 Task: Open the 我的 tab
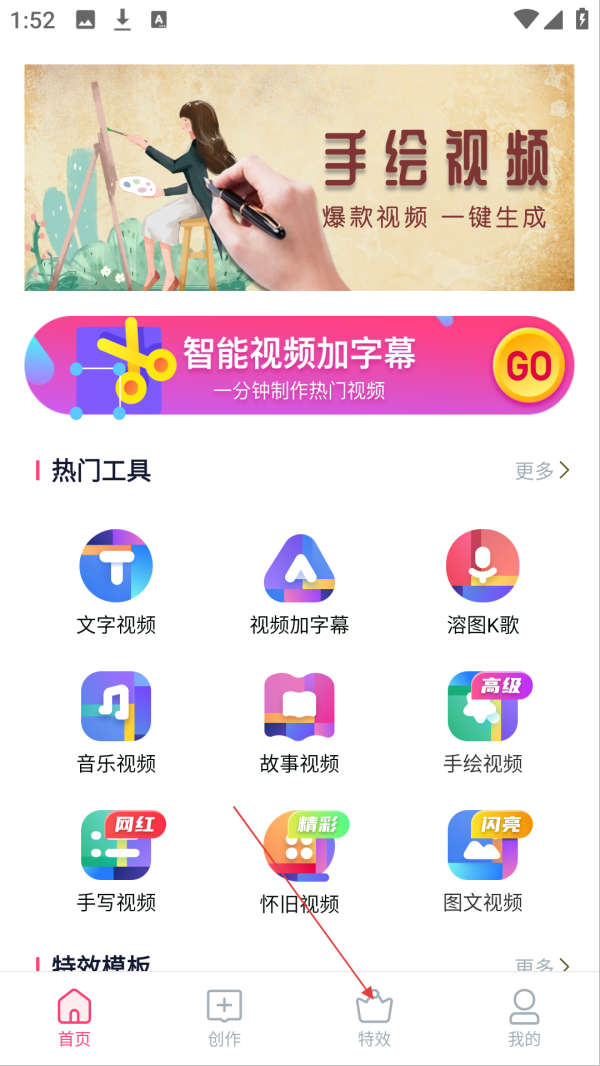pos(524,1018)
